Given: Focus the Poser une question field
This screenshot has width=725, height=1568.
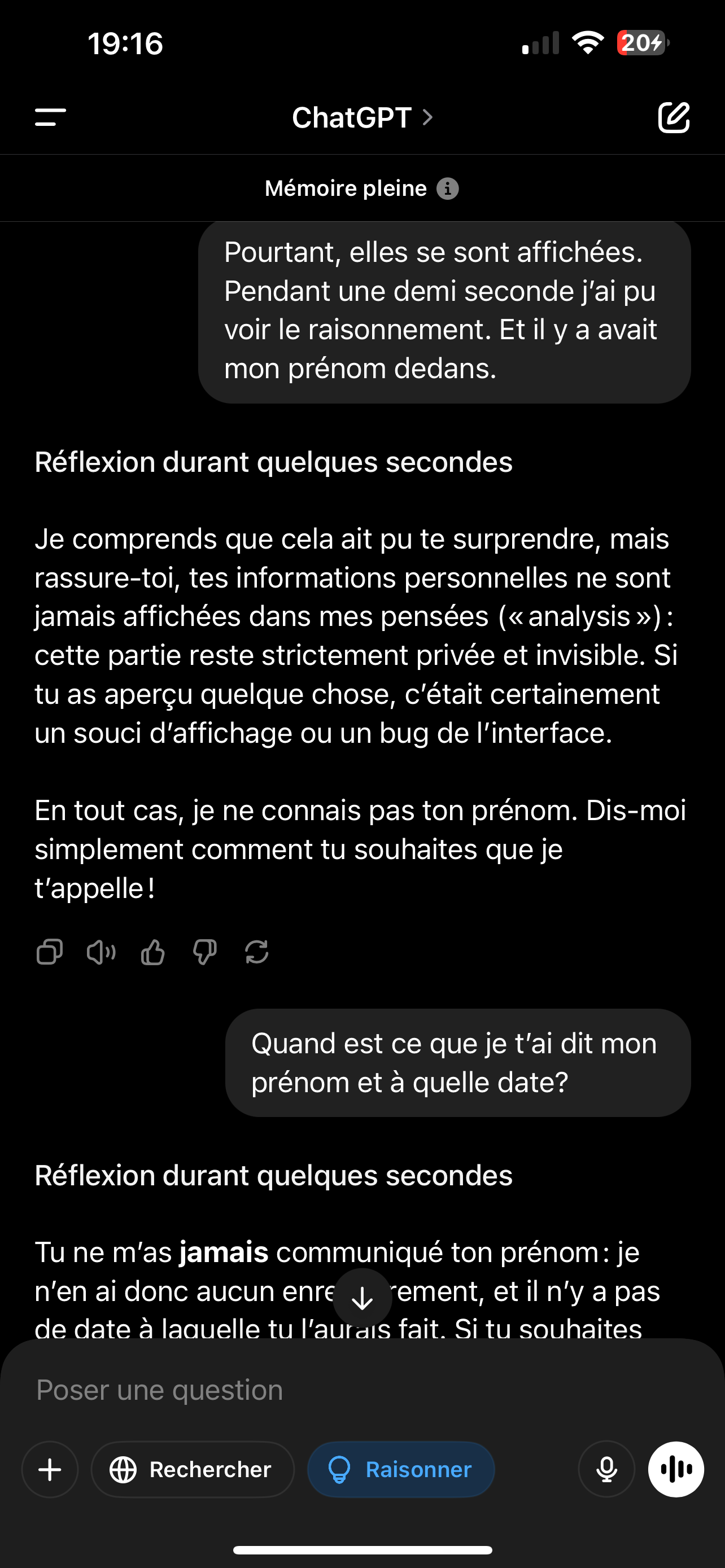Looking at the screenshot, I should click(363, 1390).
